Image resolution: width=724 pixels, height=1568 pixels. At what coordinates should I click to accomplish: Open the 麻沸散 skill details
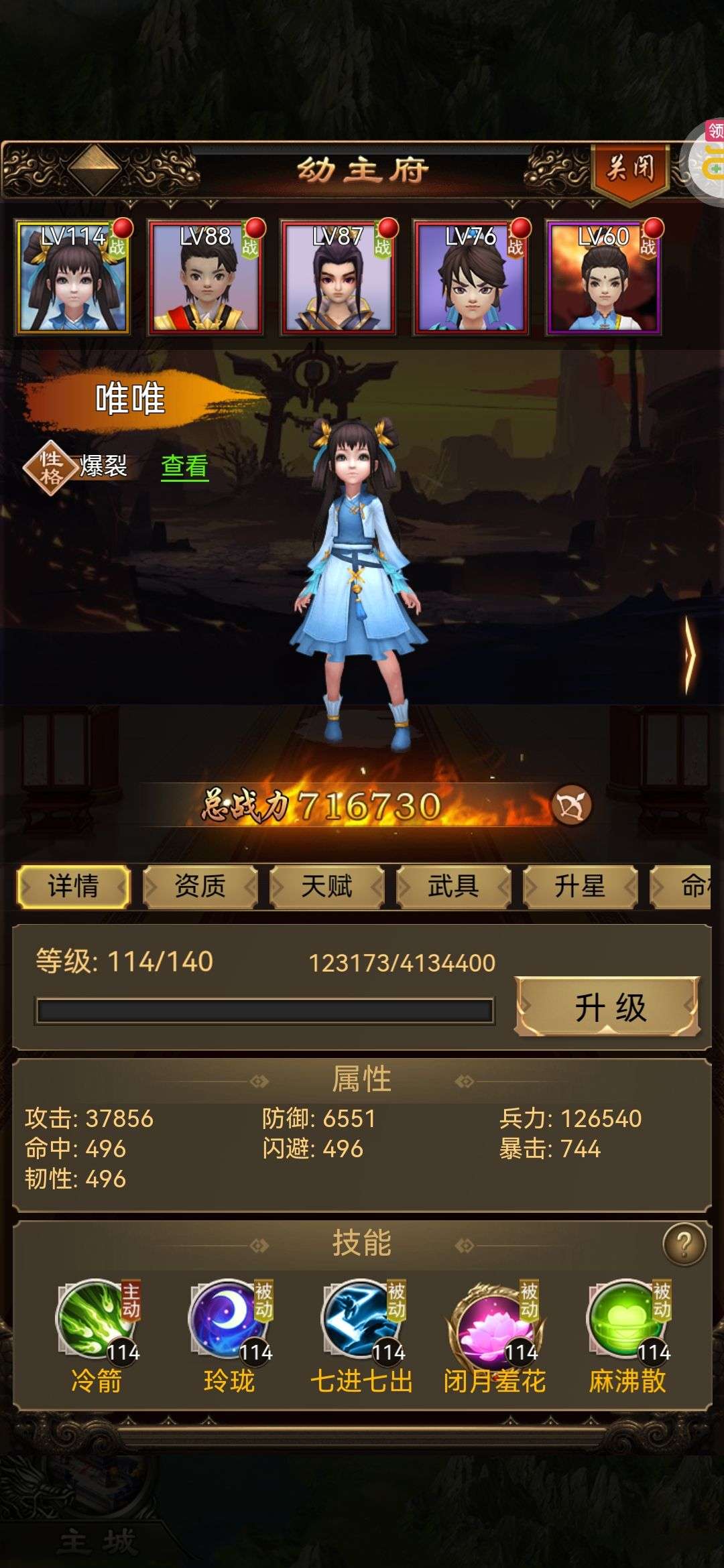point(627,1337)
